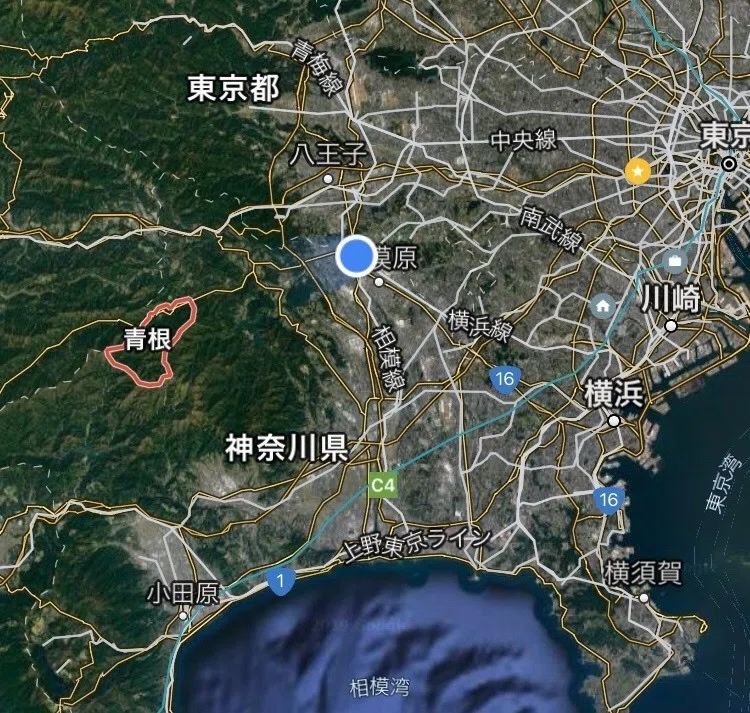Image resolution: width=750 pixels, height=713 pixels.
Task: Open the work briefcase marker
Action: (674, 262)
